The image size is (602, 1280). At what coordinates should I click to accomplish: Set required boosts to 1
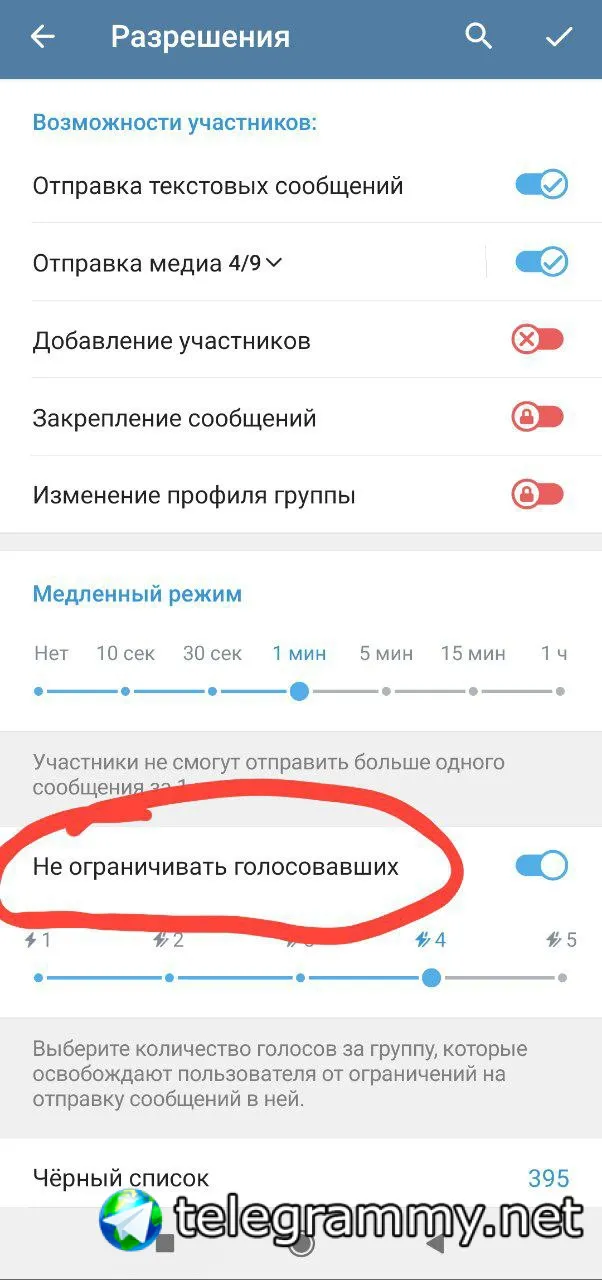[x=39, y=977]
